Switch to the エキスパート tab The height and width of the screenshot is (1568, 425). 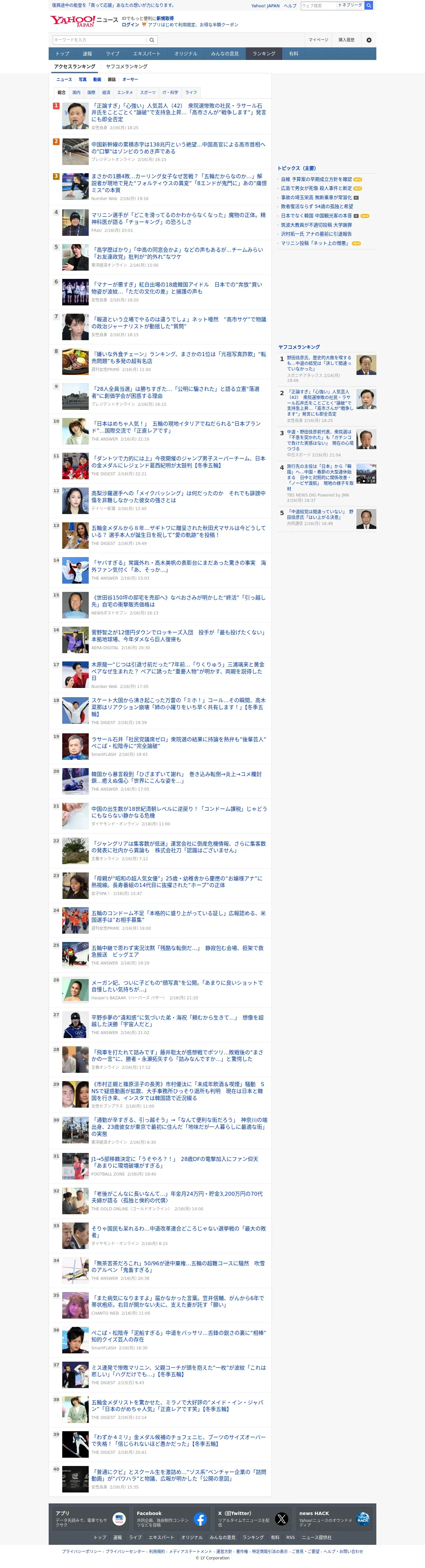point(147,54)
